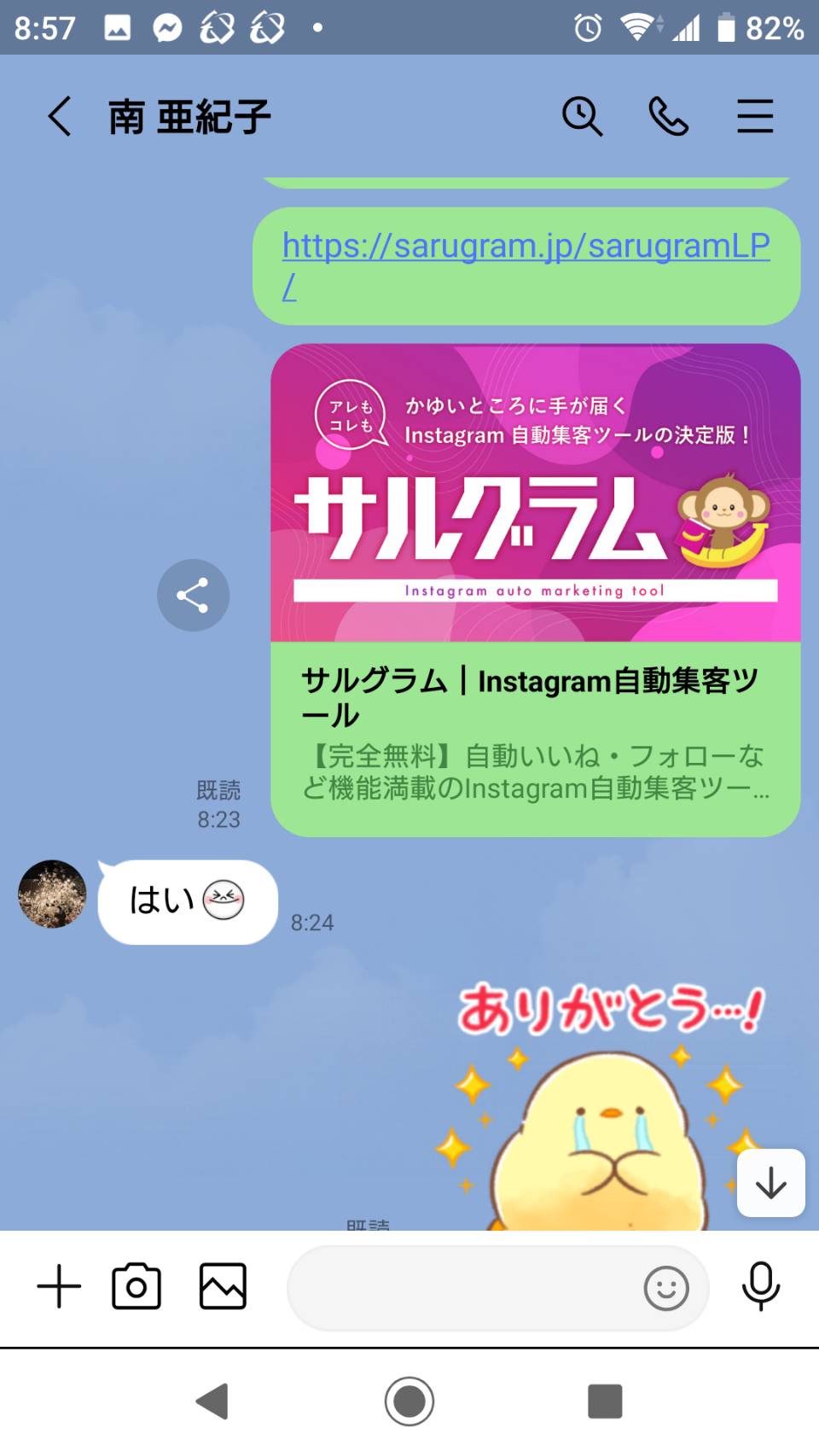Pick an image from the gallery
The height and width of the screenshot is (1456, 819).
pyautogui.click(x=223, y=1287)
